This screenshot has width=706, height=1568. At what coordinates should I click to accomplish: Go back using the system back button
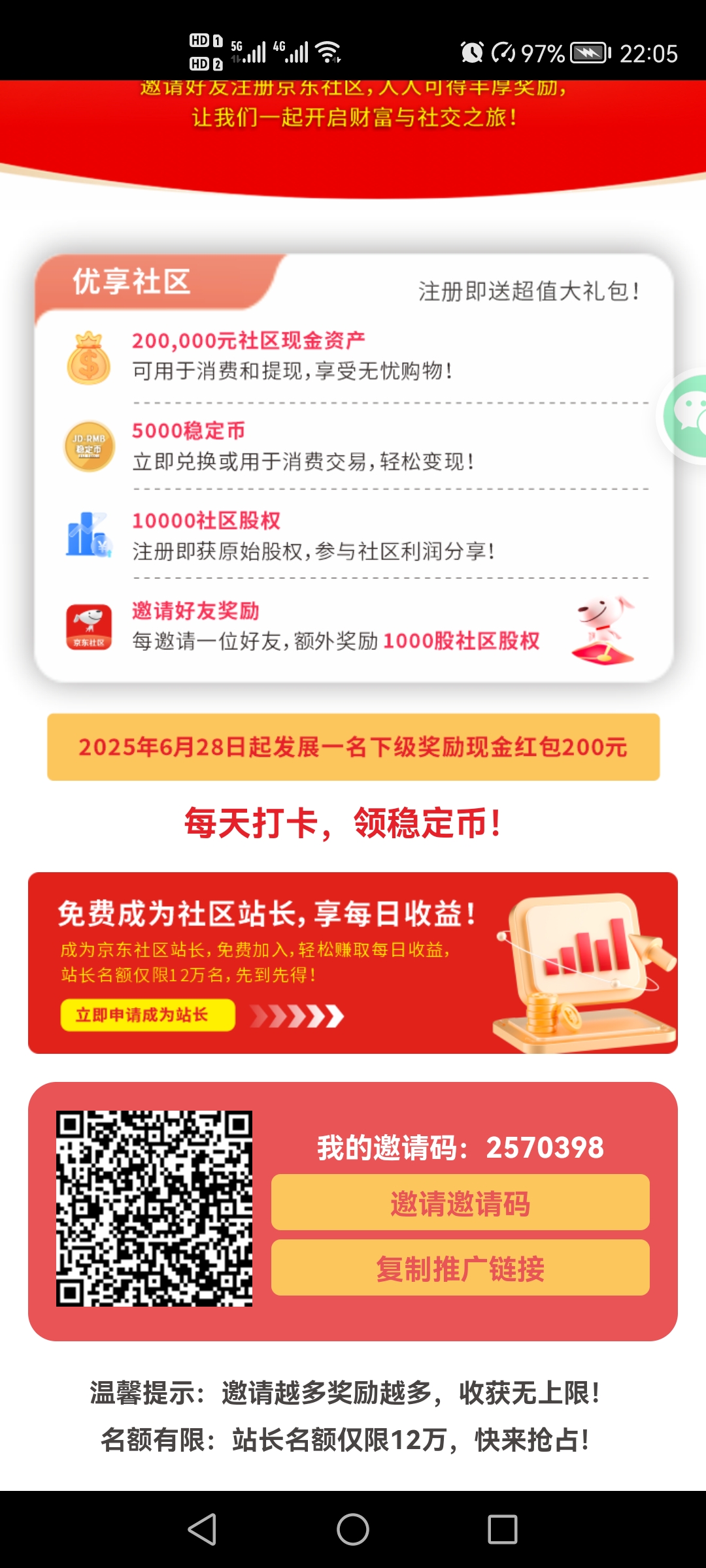[203, 1529]
